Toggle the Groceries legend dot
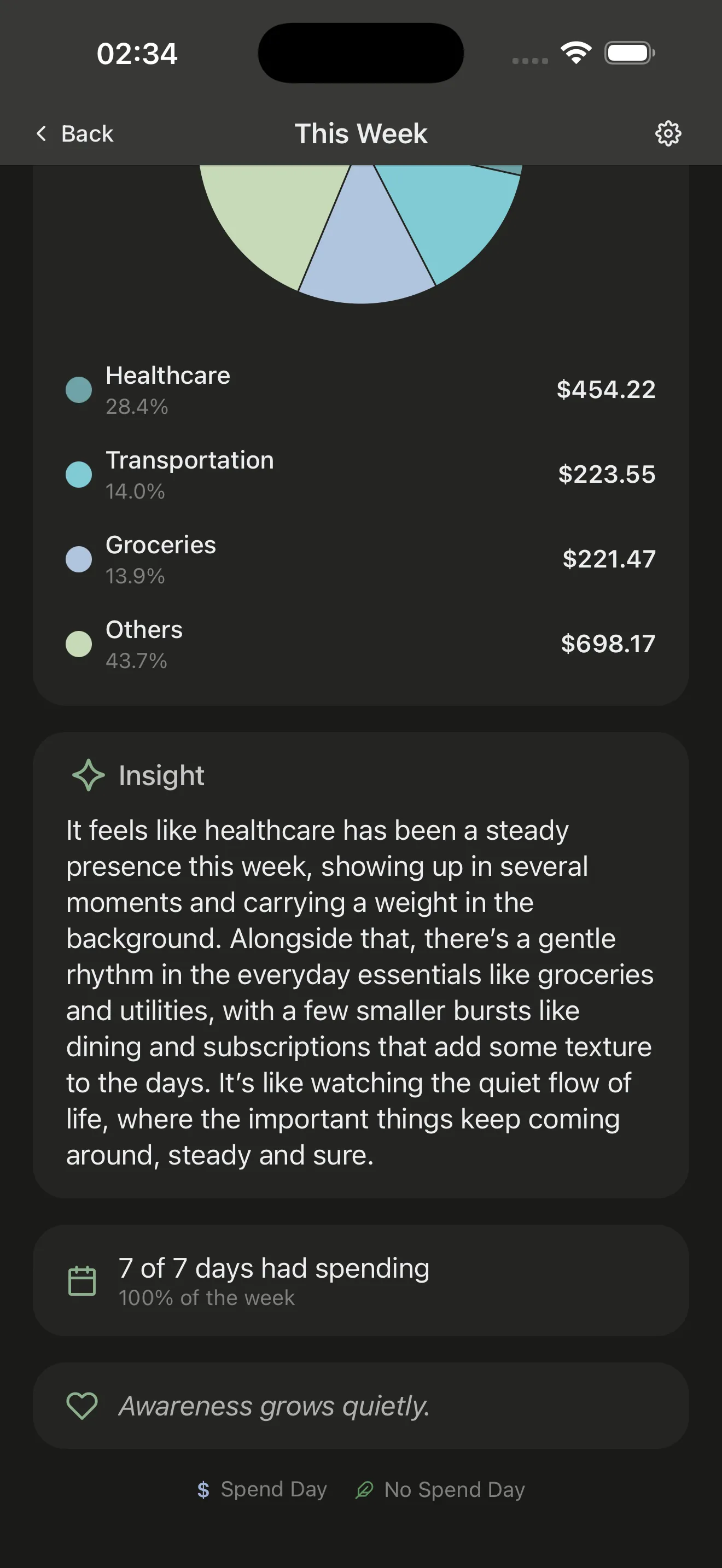The image size is (722, 1568). [x=79, y=558]
